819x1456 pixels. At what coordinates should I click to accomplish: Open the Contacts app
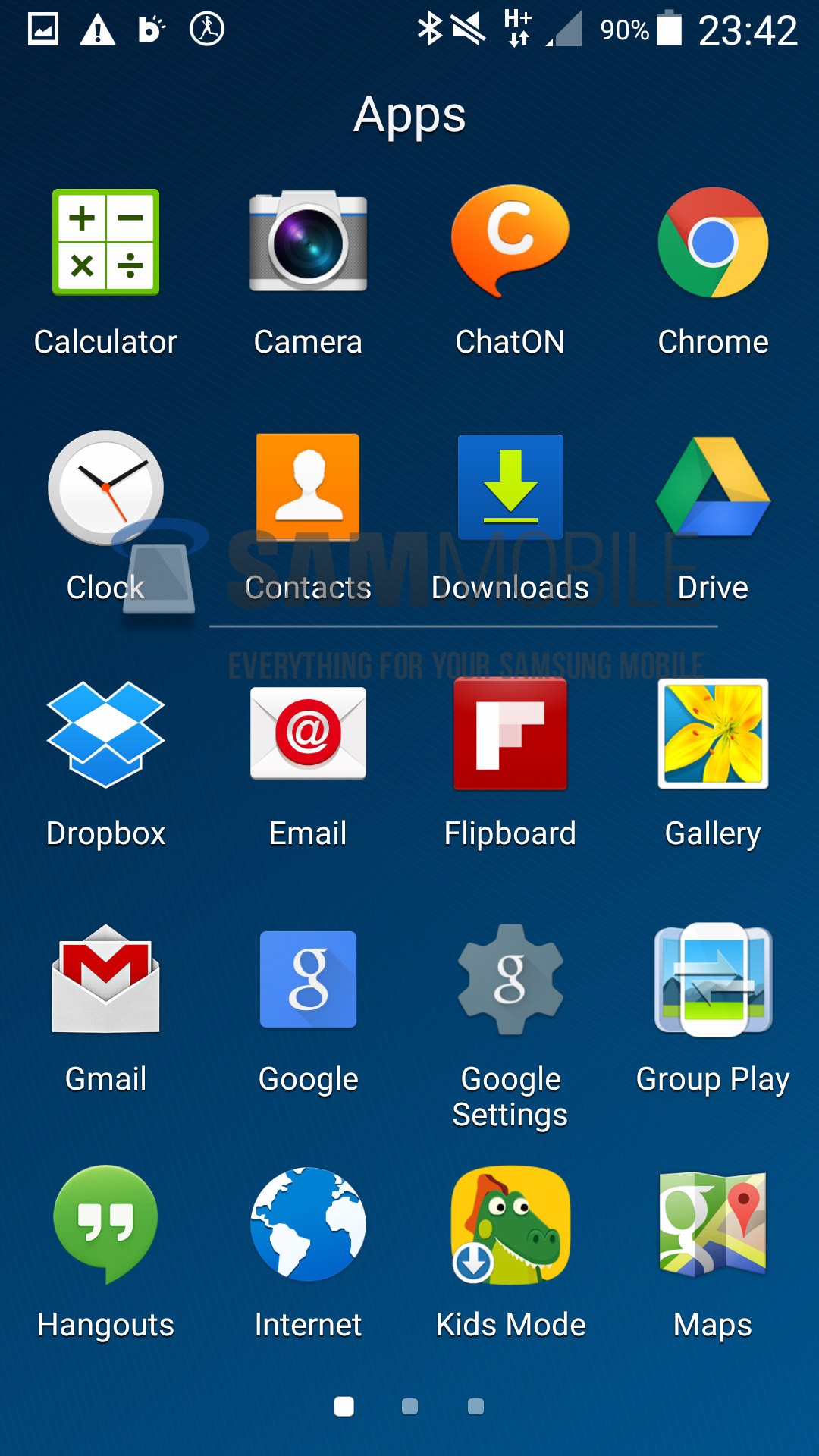308,488
